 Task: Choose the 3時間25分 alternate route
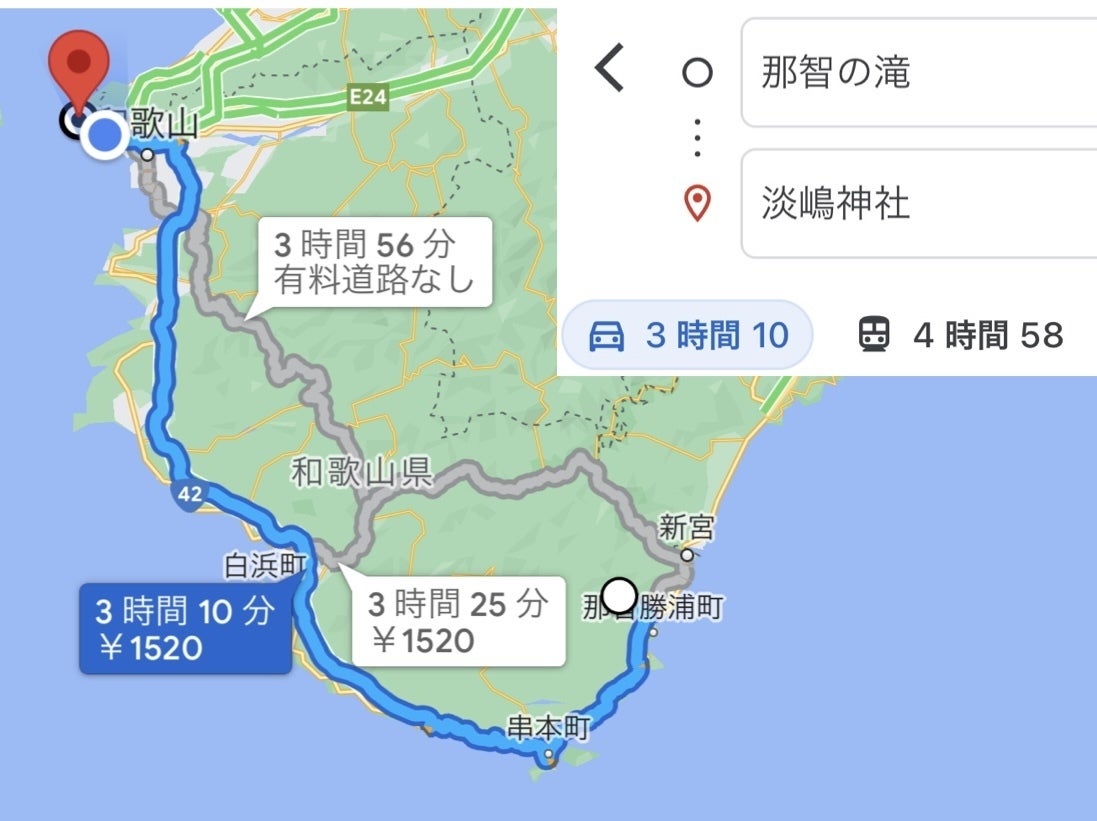click(x=458, y=621)
